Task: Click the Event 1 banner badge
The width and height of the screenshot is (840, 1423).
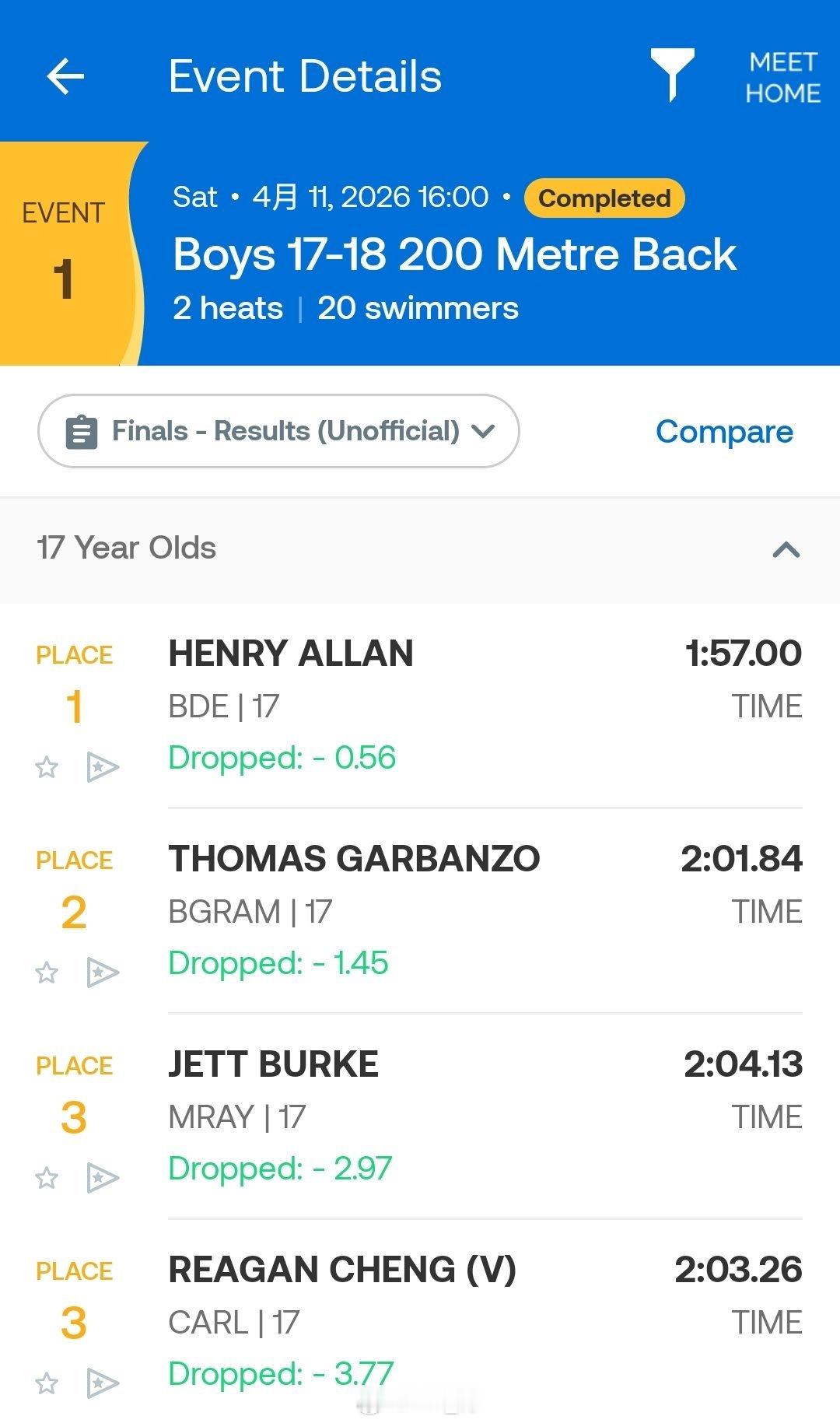Action: coord(62,249)
